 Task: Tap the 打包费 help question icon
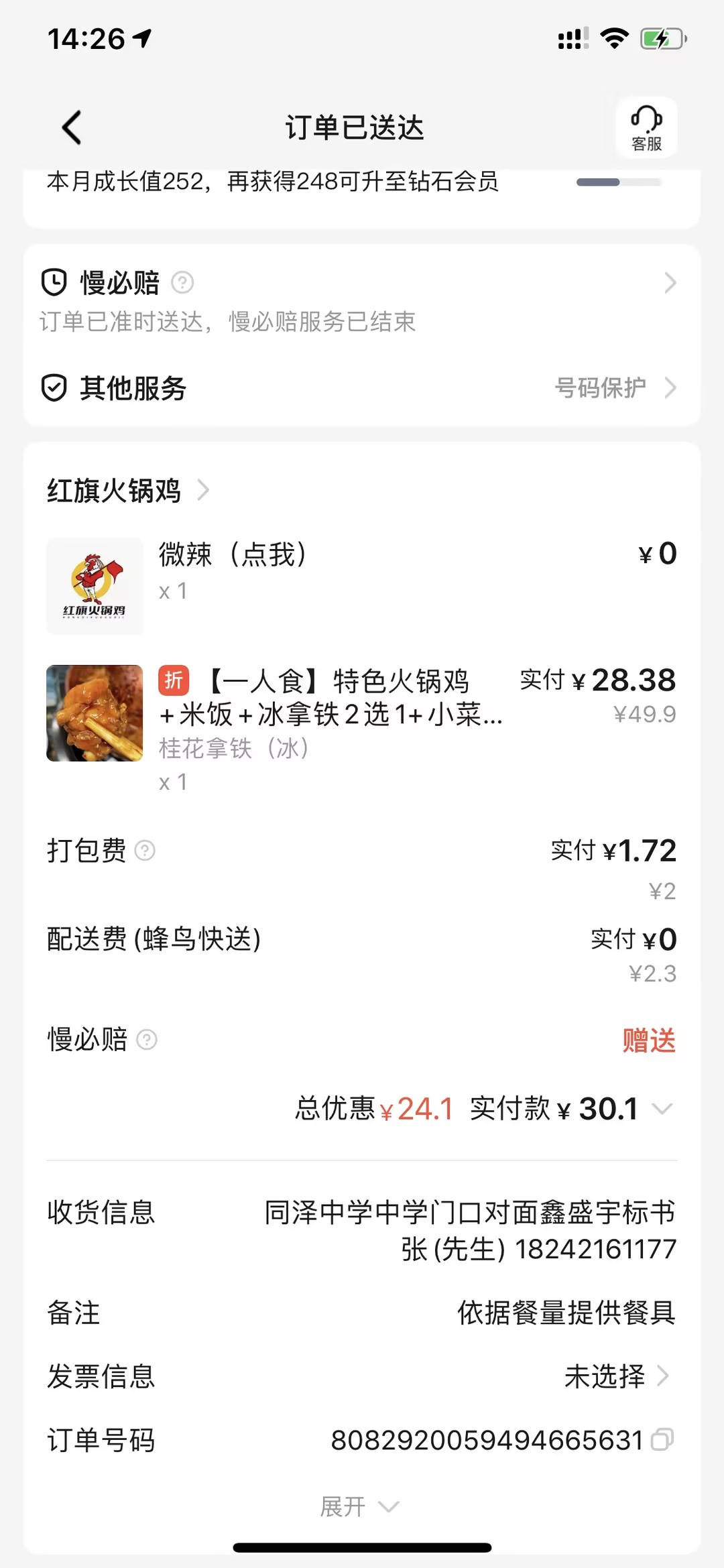(x=145, y=851)
